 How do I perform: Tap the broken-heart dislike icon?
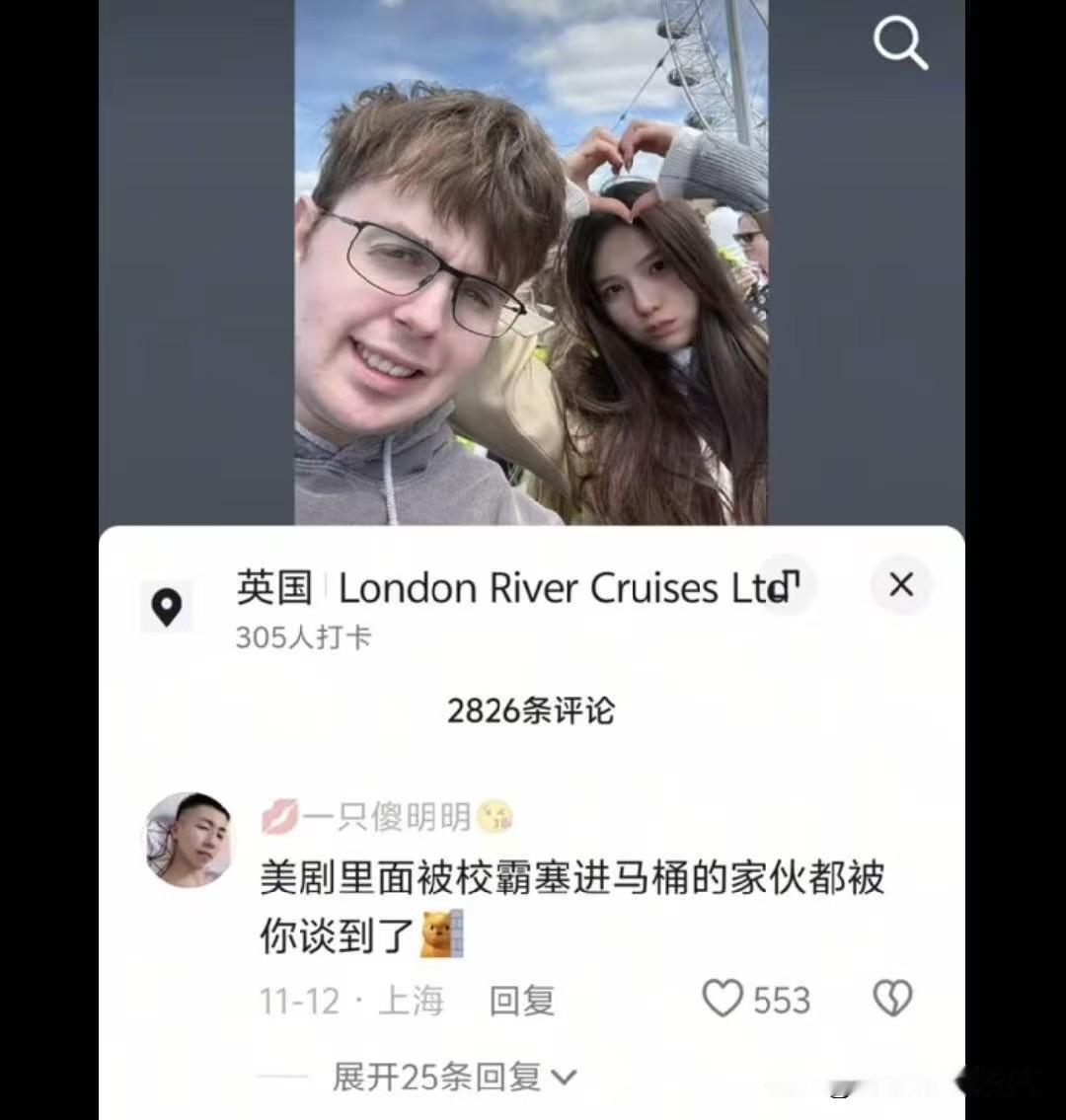click(892, 999)
